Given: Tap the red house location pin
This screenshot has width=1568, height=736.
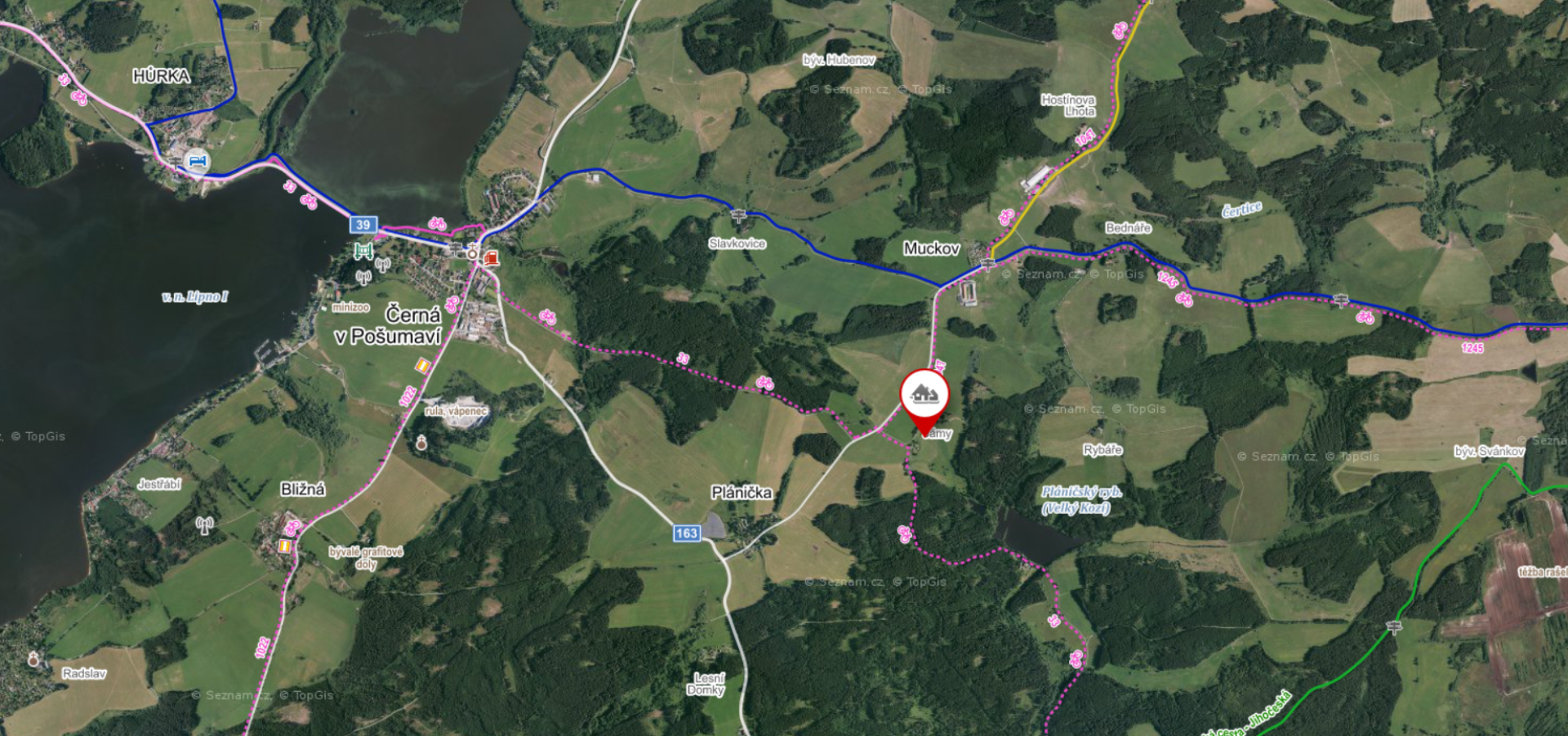Looking at the screenshot, I should point(924,395).
